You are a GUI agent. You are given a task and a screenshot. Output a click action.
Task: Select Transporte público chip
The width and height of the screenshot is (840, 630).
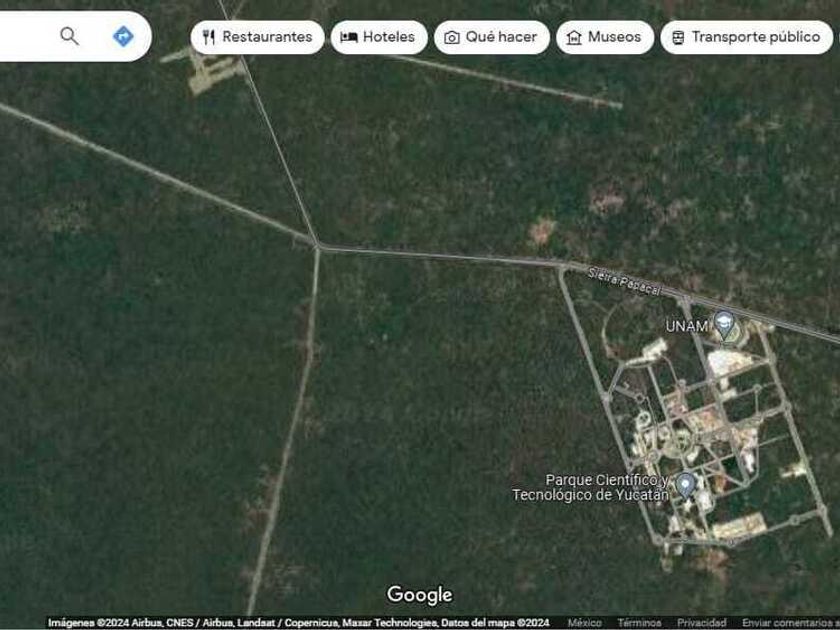747,37
